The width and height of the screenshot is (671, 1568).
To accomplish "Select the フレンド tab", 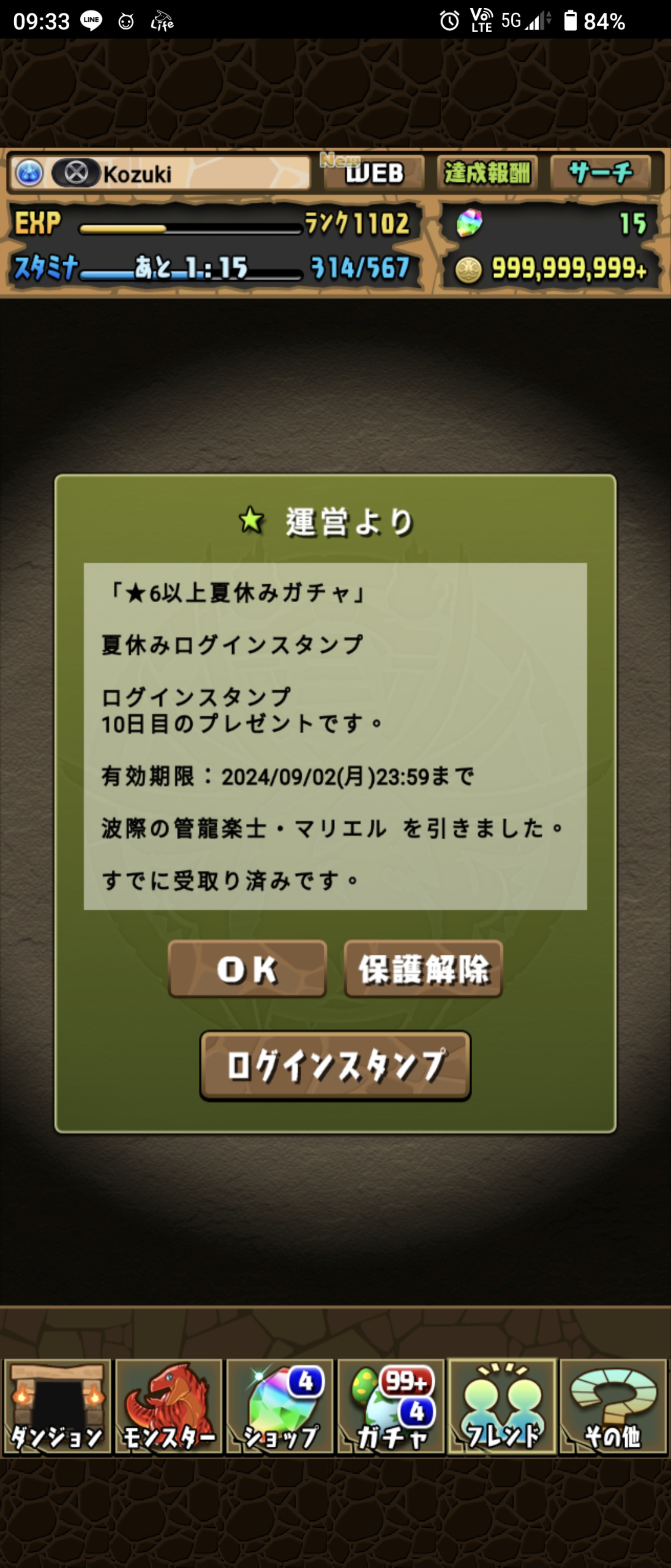I will click(x=502, y=1407).
